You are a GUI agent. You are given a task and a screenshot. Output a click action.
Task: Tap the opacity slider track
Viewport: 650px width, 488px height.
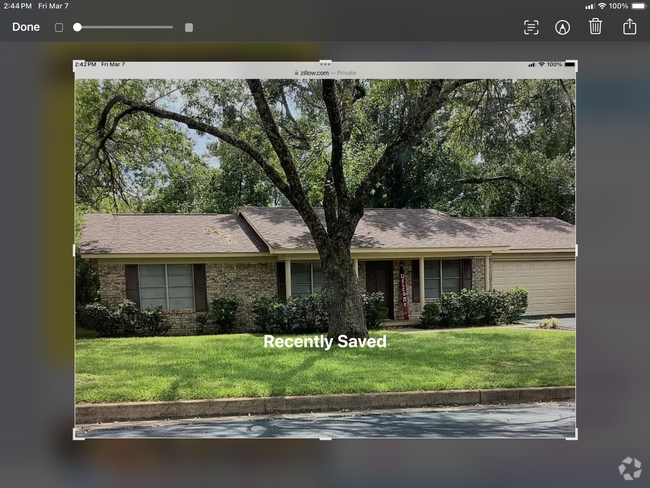[125, 27]
